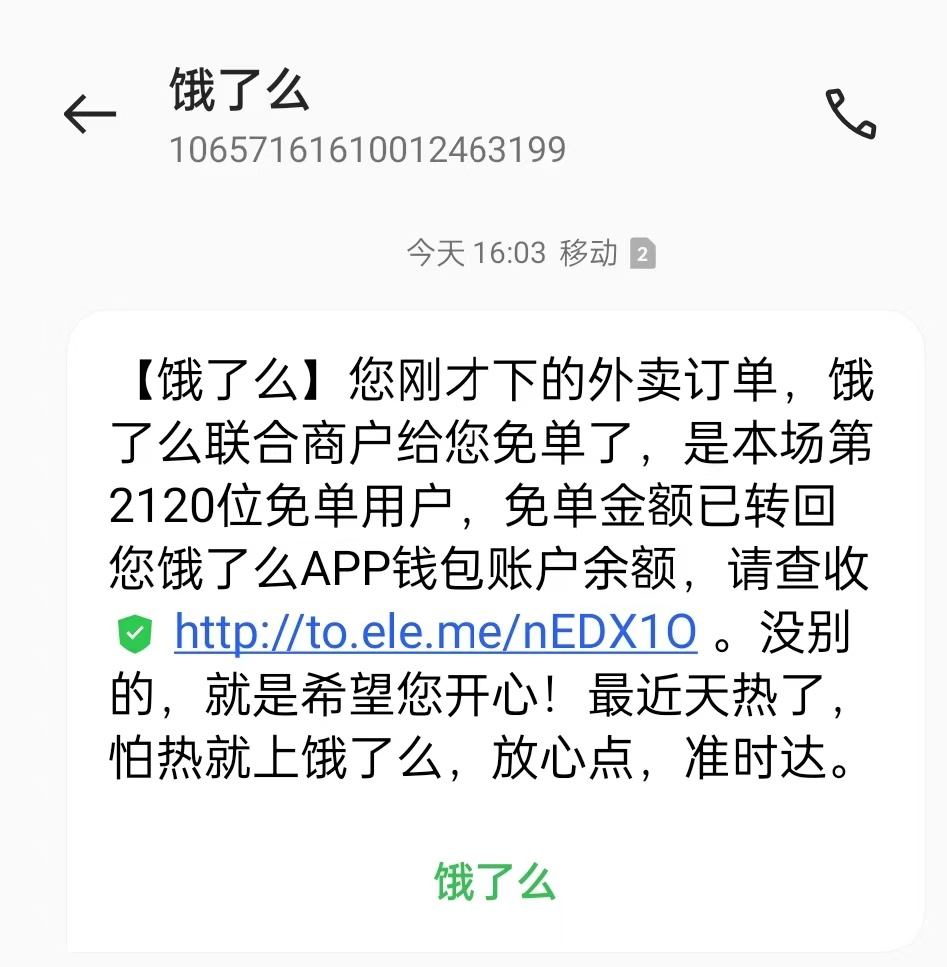This screenshot has width=947, height=967.
Task: Go back using the arrow
Action: click(90, 114)
